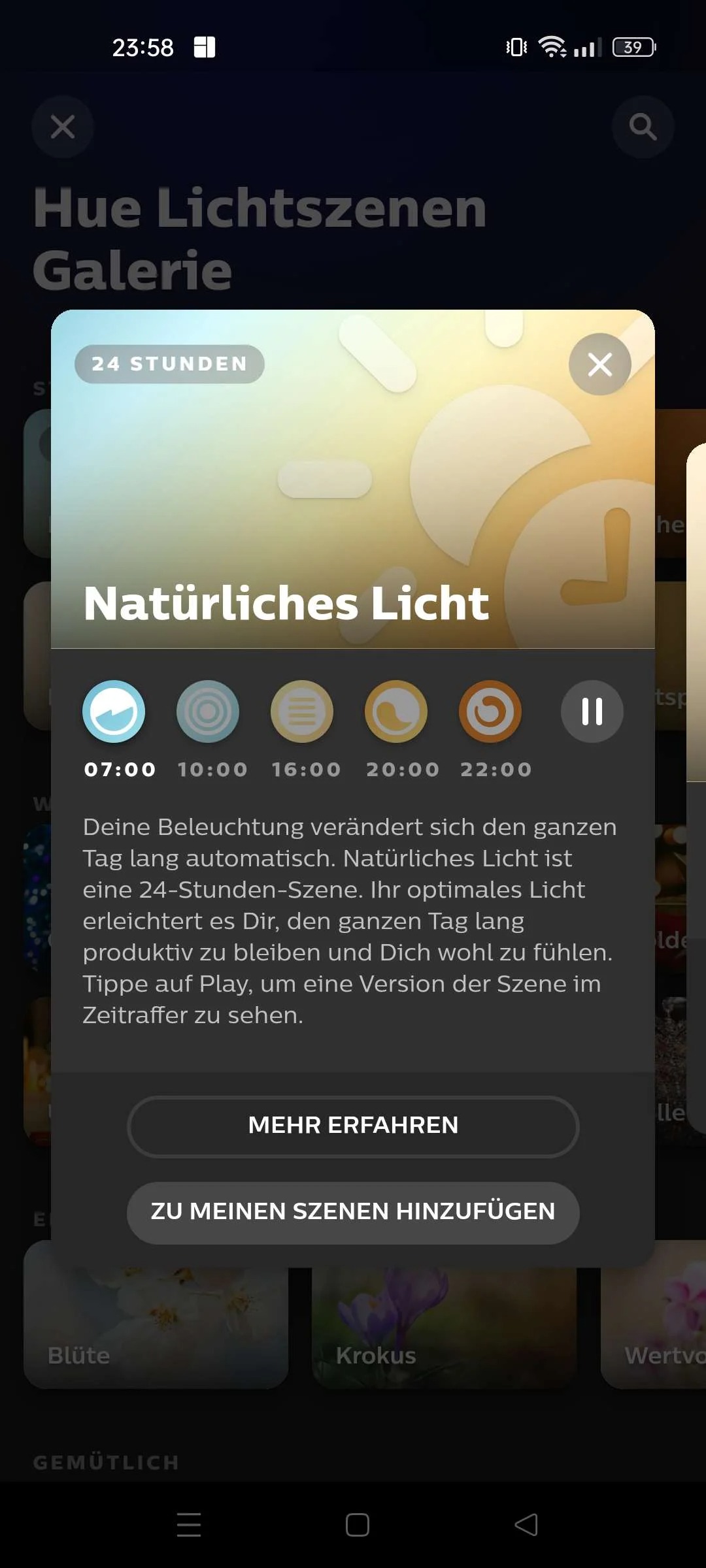Tap the Android home button
This screenshot has width=706, height=1568.
356,1526
